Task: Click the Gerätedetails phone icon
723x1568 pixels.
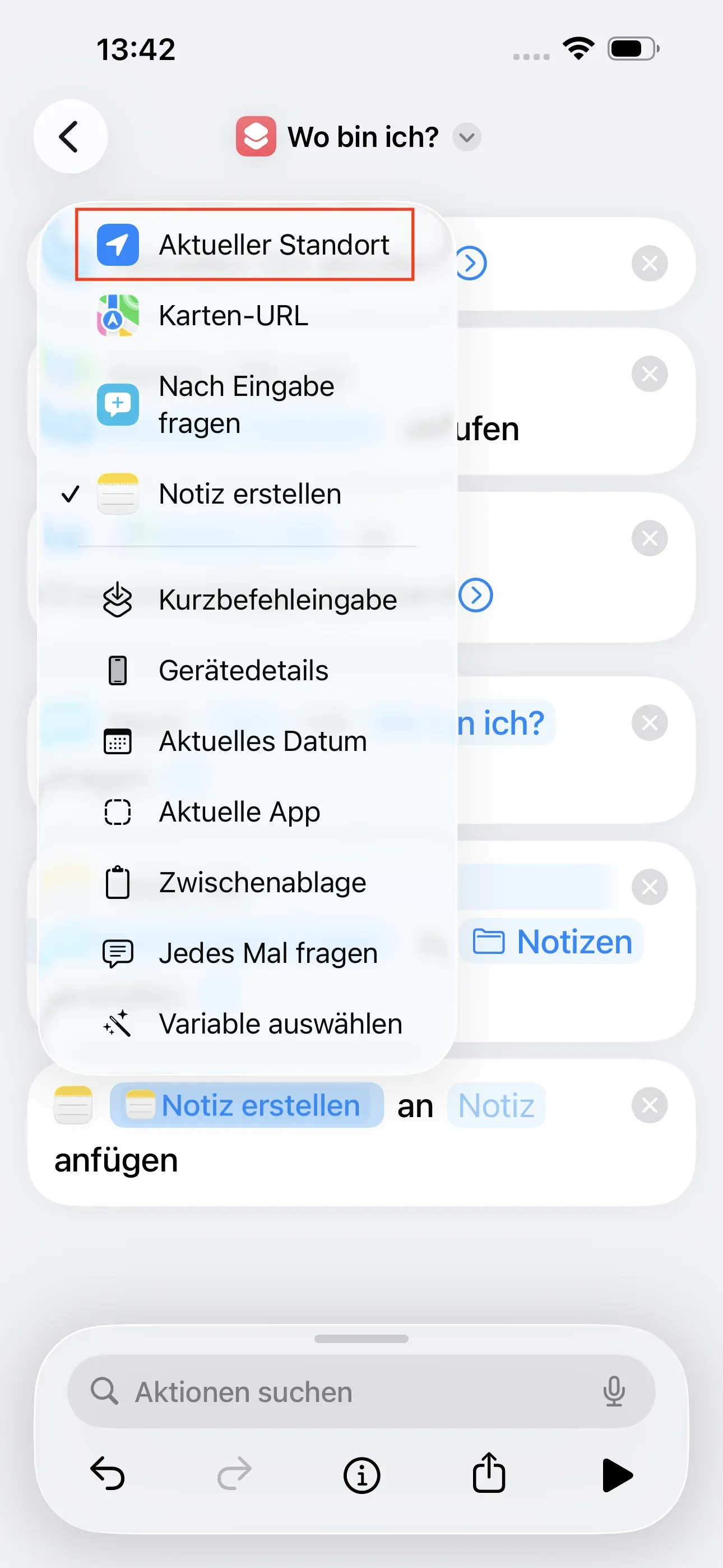Action: [117, 670]
